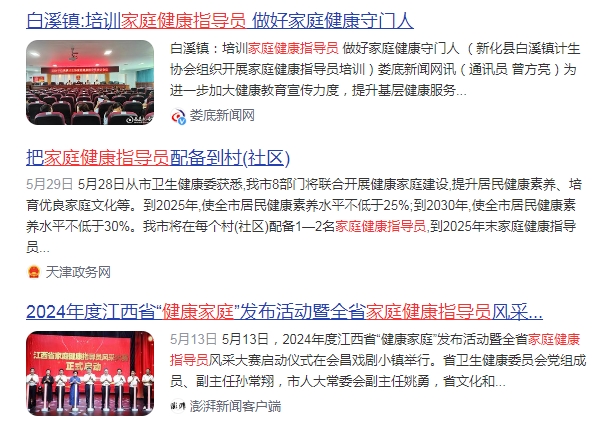Open 把家庭健康指导员配备到村(社区) headline link

[157, 158]
